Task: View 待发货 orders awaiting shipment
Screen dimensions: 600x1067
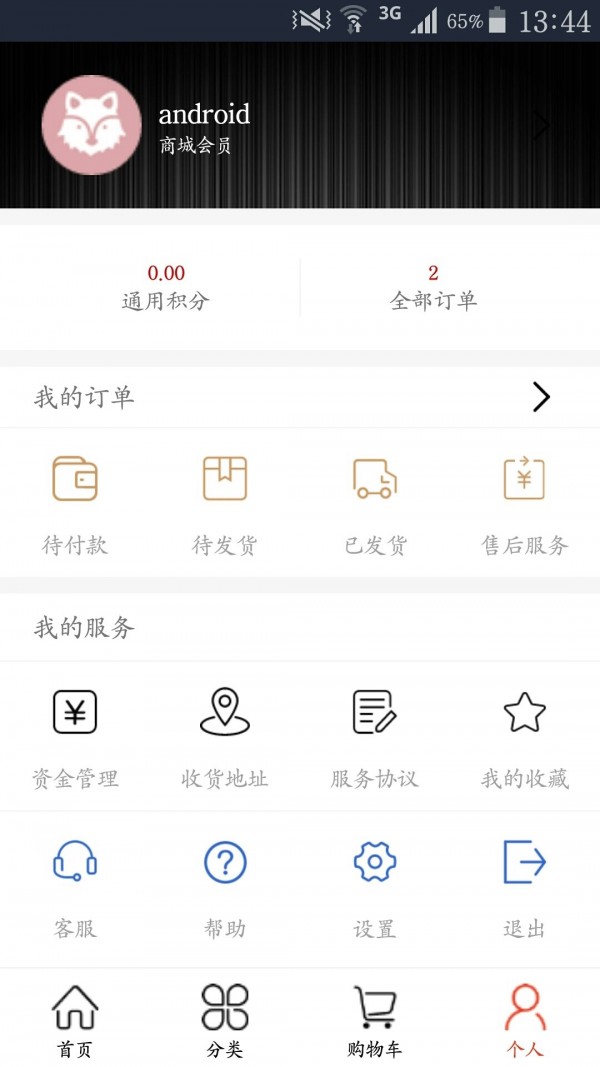Action: pyautogui.click(x=224, y=506)
